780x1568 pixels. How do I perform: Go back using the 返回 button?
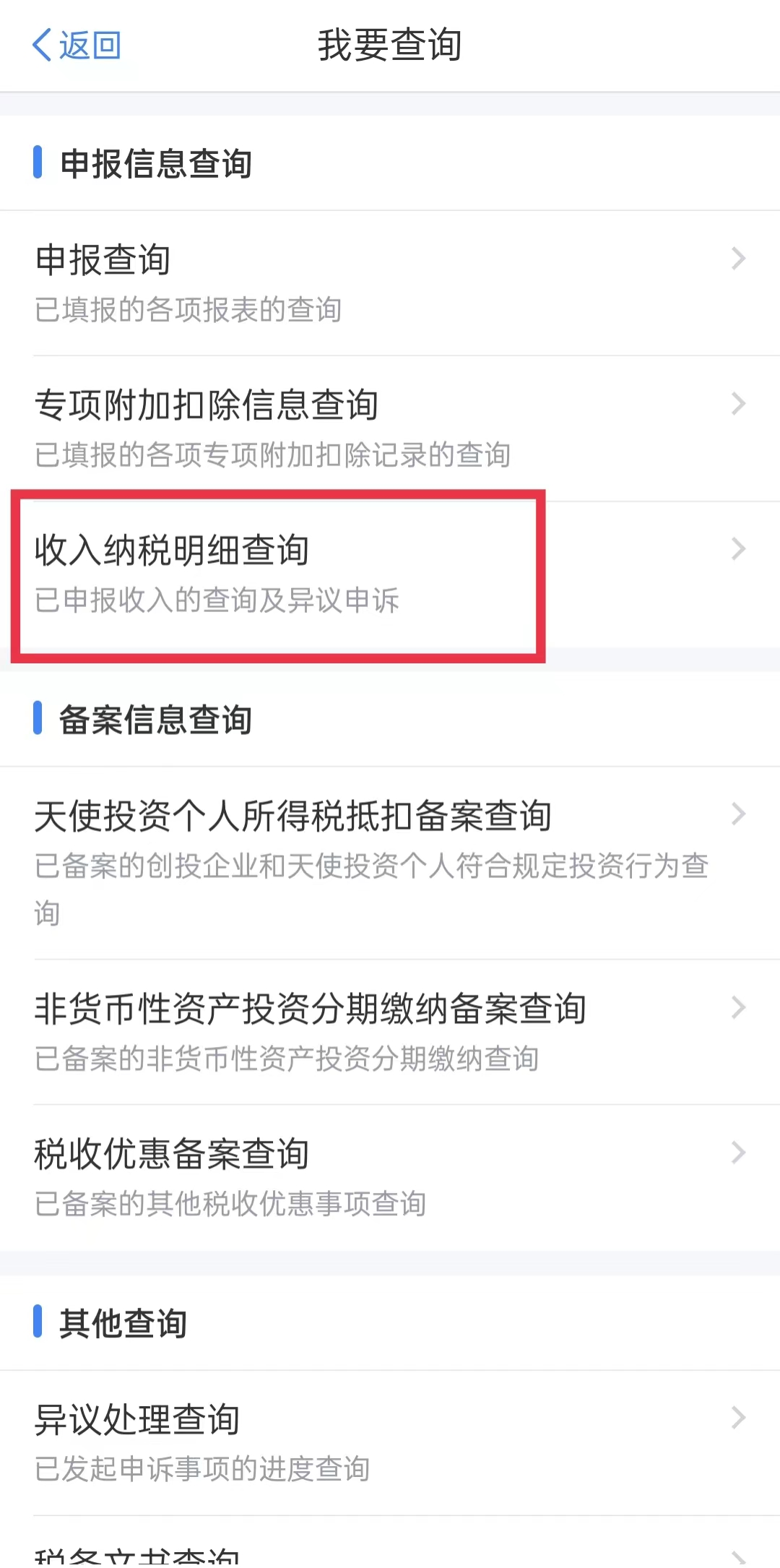pos(77,46)
